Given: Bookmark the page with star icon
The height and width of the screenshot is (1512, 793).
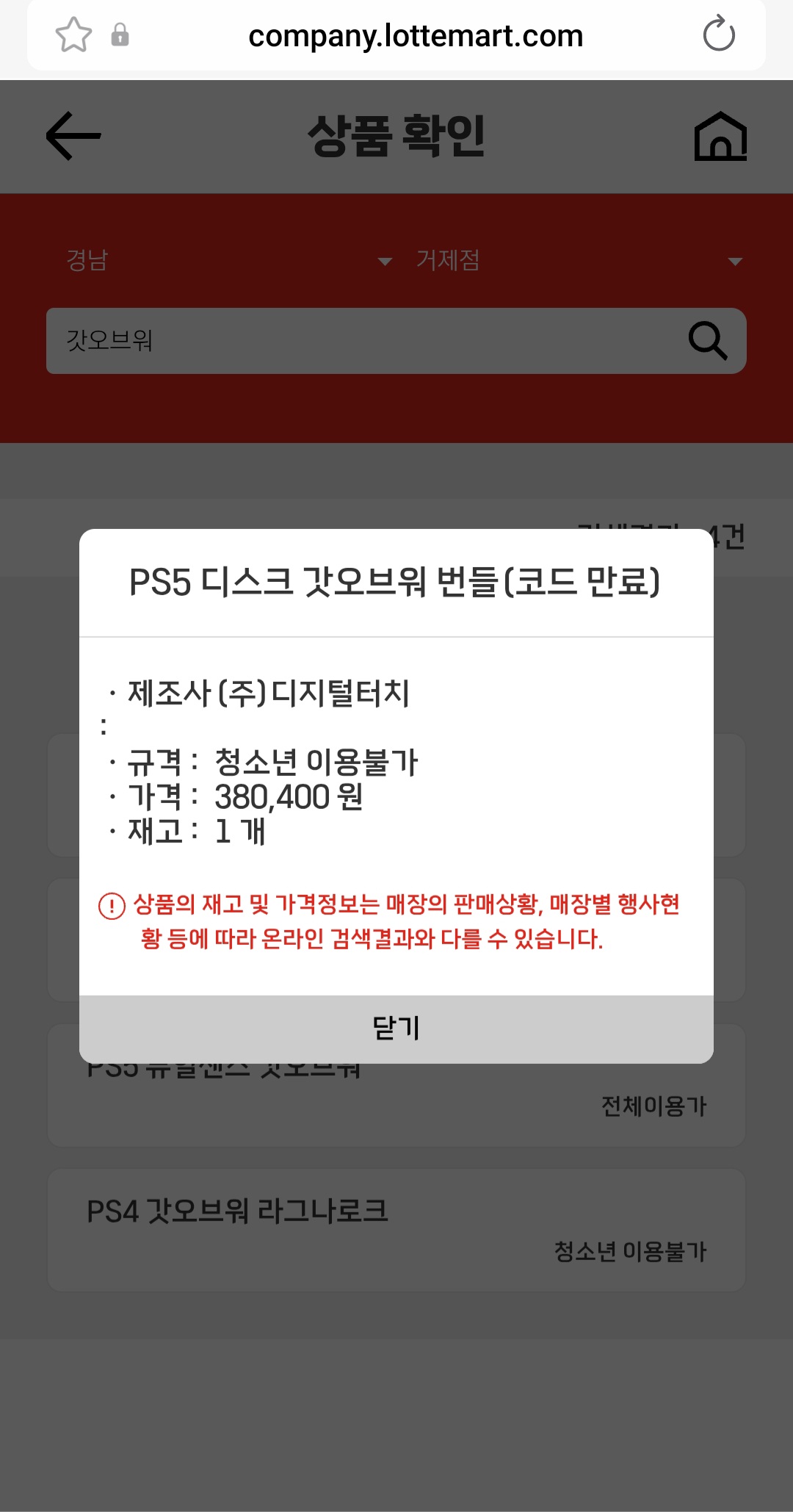Looking at the screenshot, I should tap(73, 35).
